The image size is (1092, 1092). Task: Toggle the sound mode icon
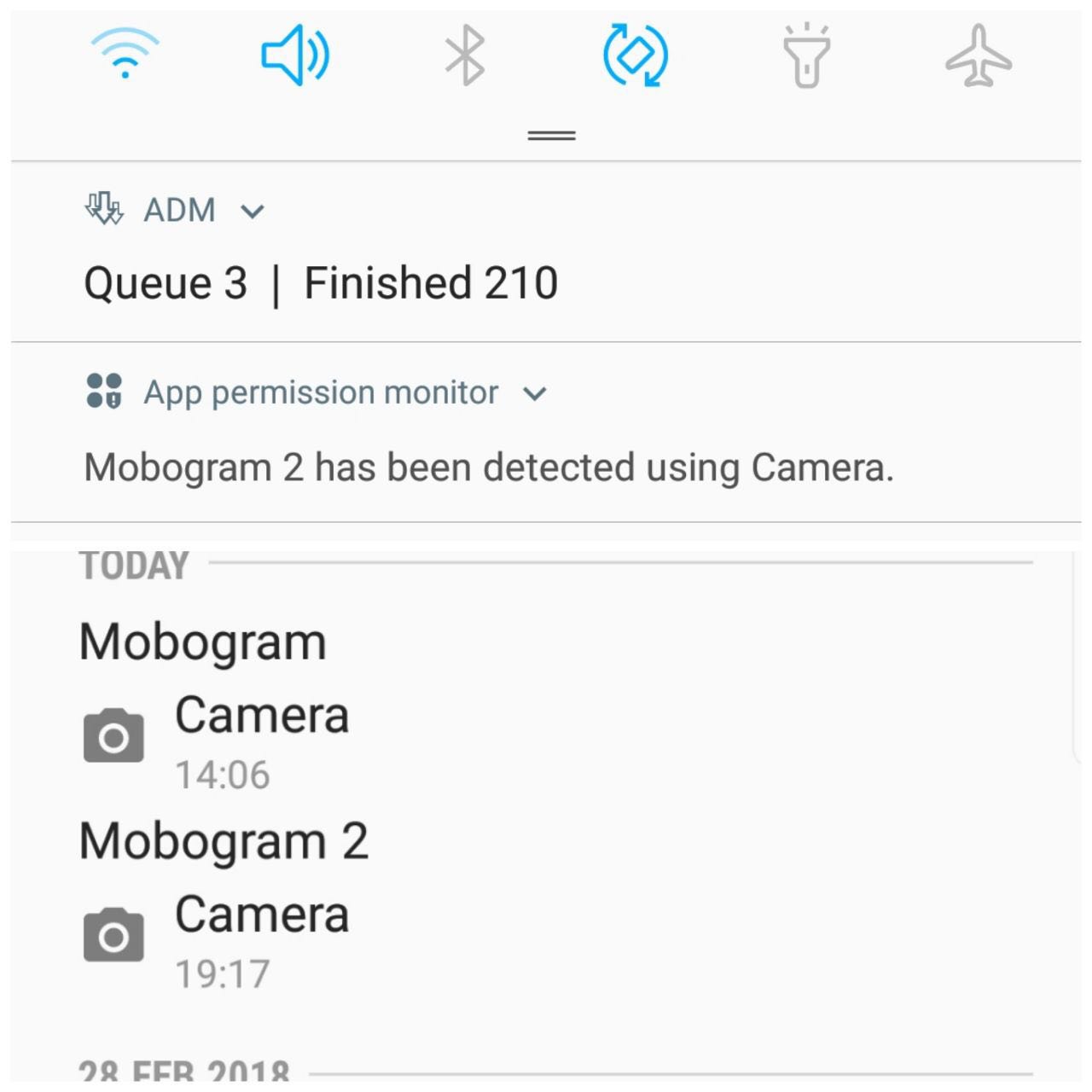[294, 55]
